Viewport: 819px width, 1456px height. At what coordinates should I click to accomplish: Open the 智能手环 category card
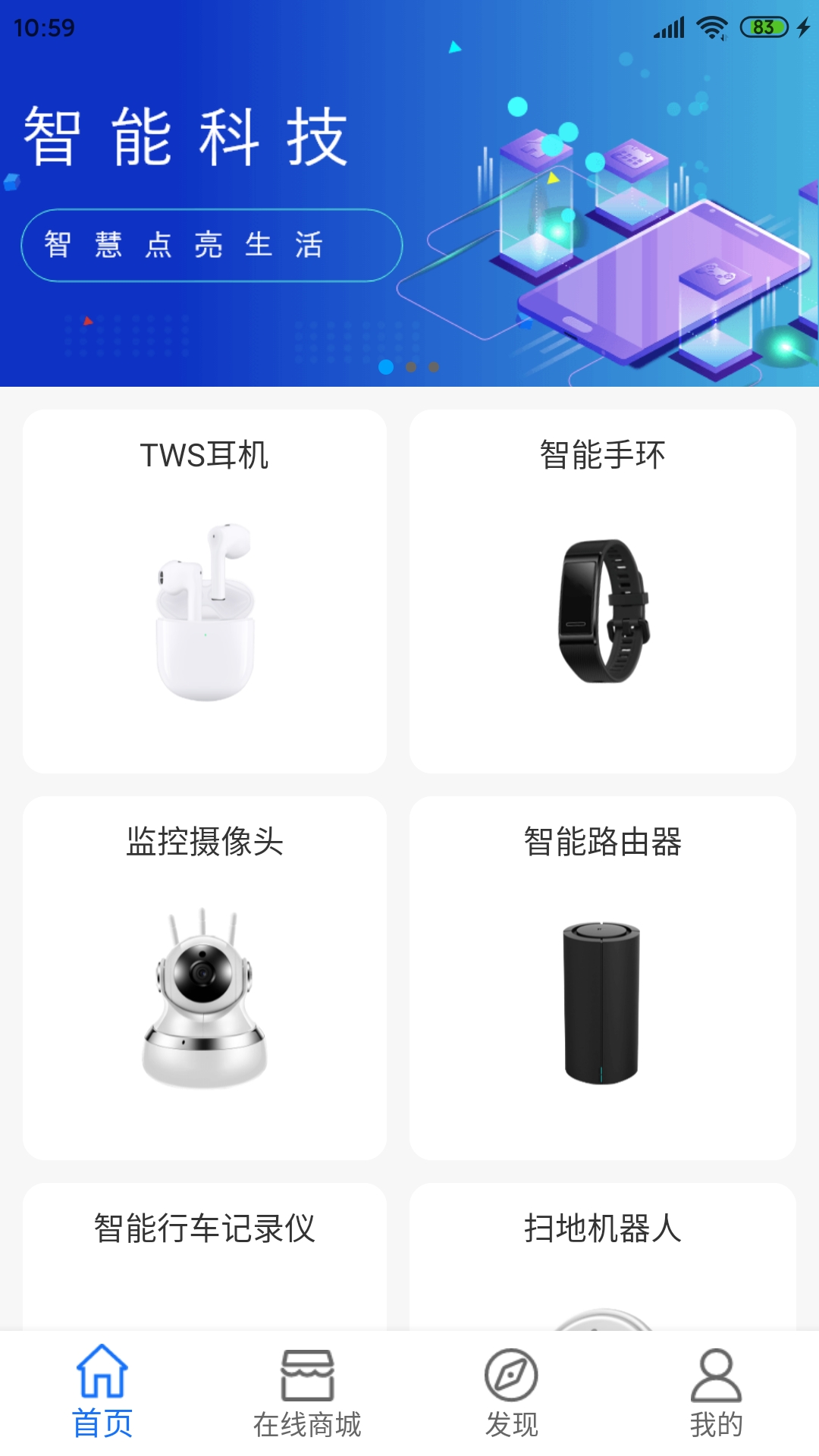pyautogui.click(x=603, y=453)
